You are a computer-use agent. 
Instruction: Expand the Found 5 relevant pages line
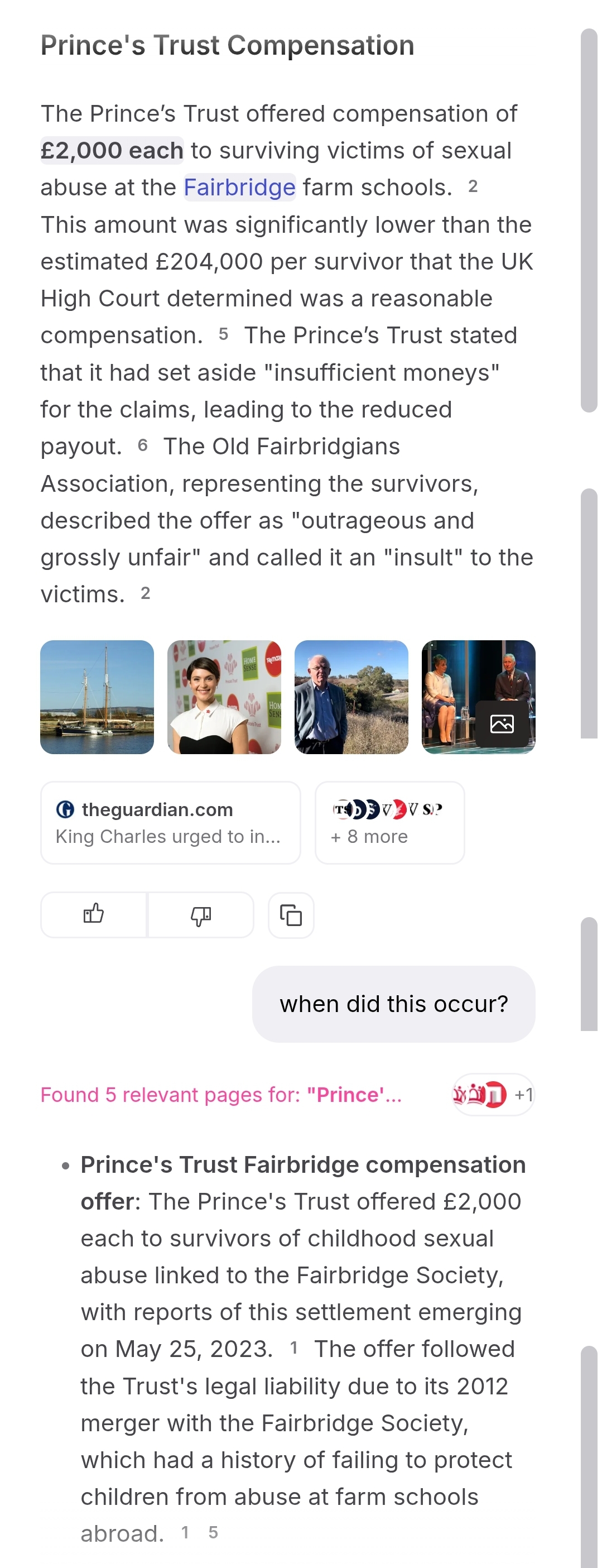pos(221,1095)
